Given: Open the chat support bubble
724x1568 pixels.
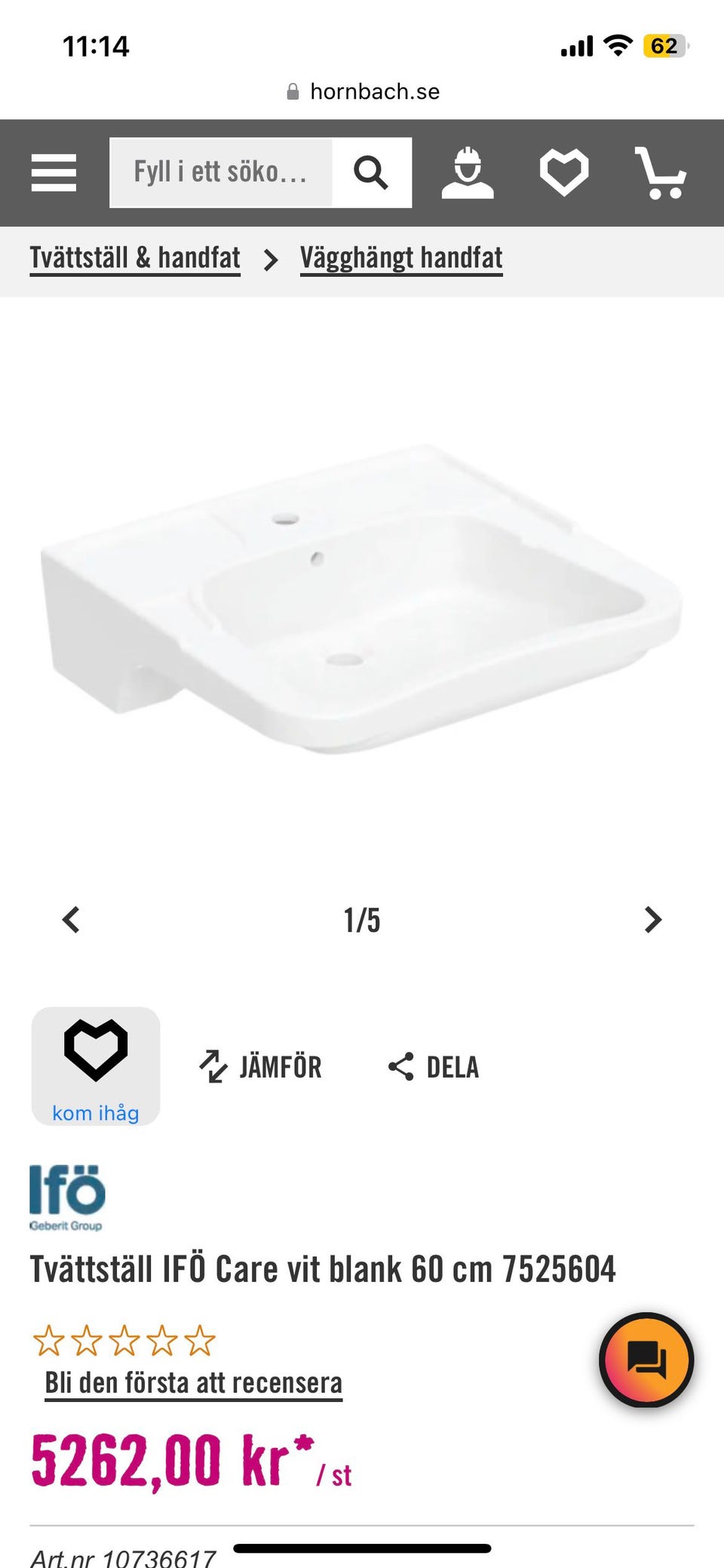Looking at the screenshot, I should (646, 1360).
